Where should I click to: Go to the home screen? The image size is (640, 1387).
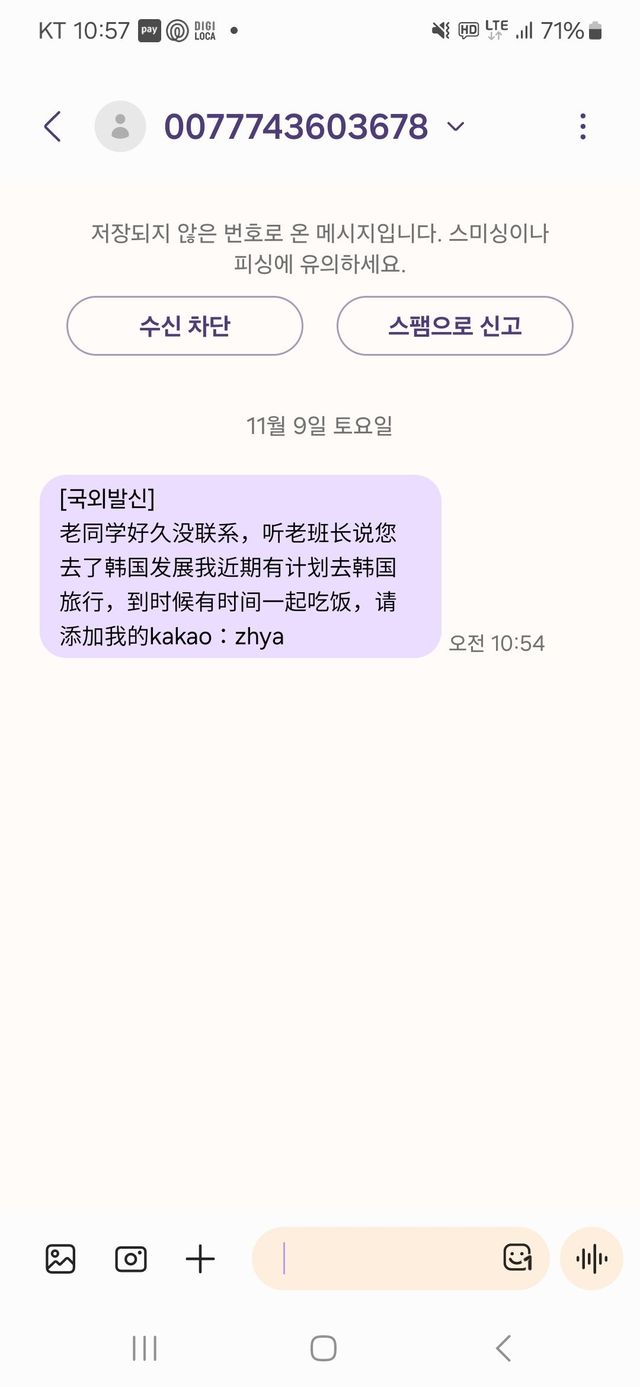pos(323,1348)
